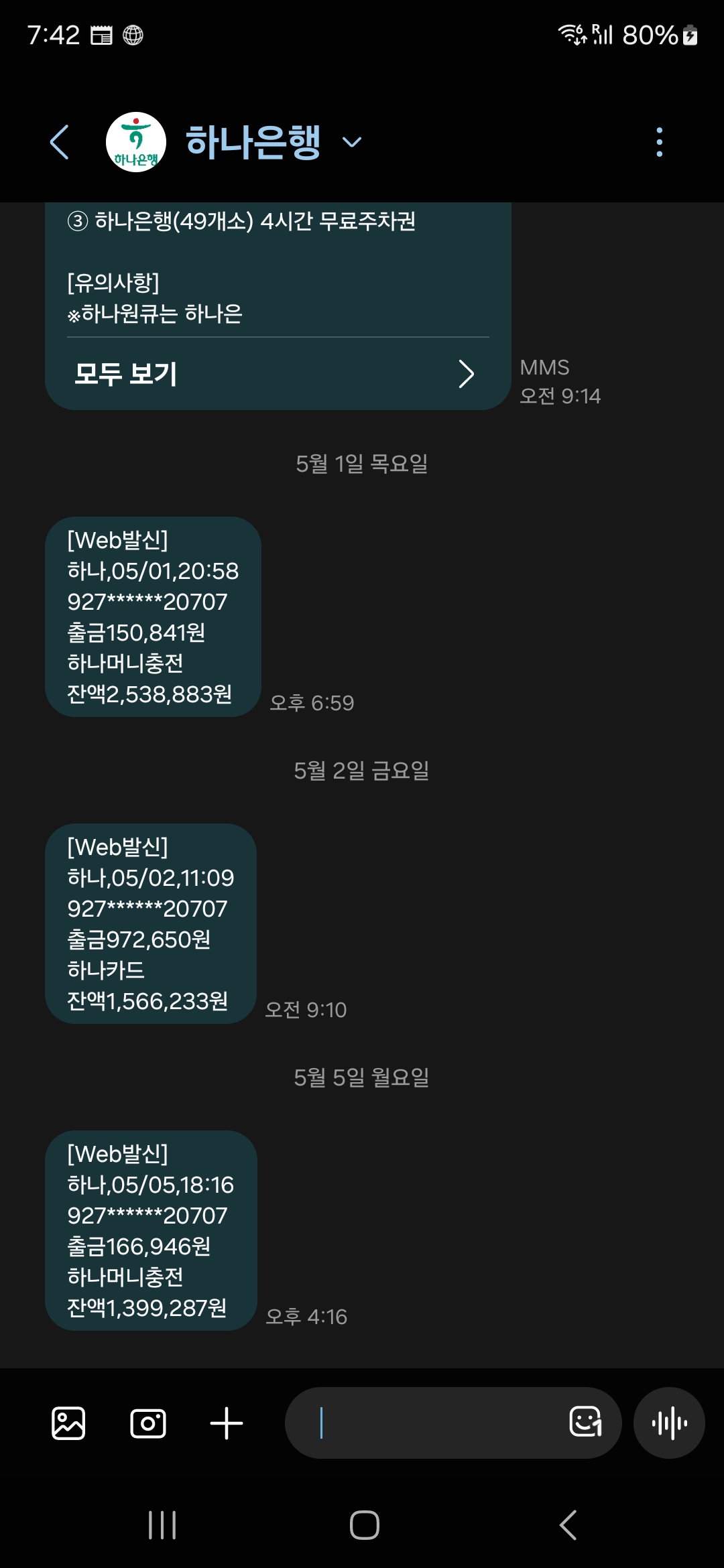Tap 모두 보기 to view full MMS
The image size is (724, 1568).
click(x=275, y=374)
